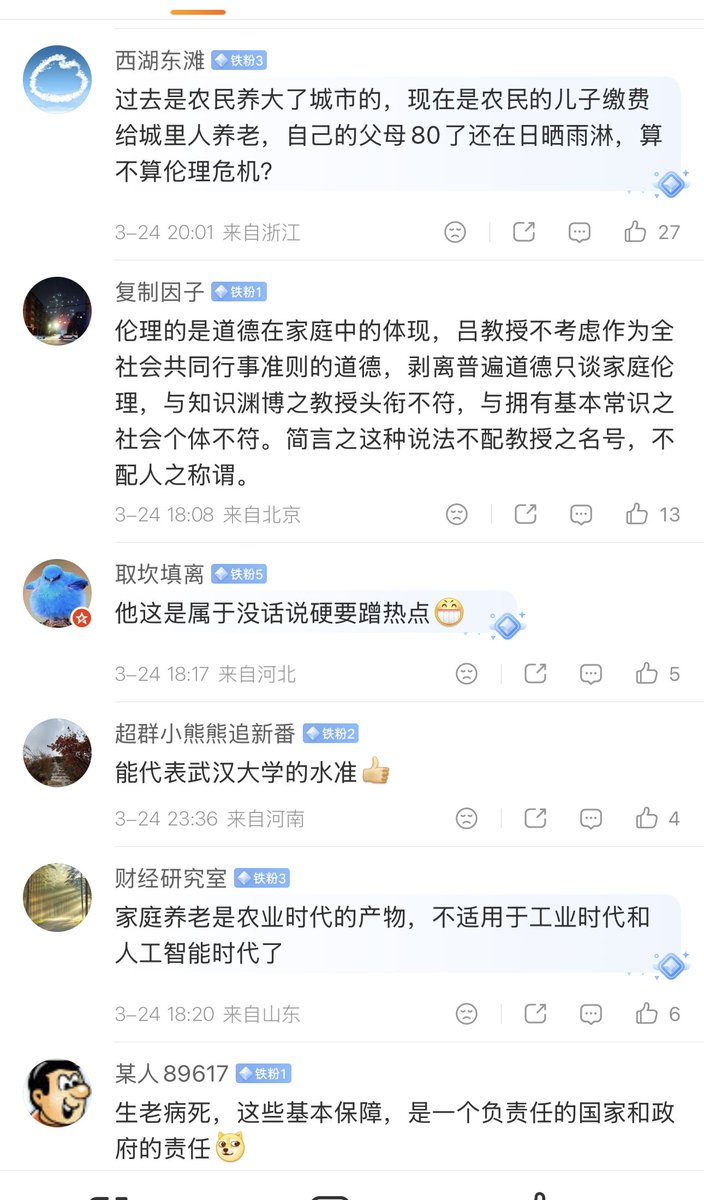
Task: Reply to 复制因子's comment
Action: (x=581, y=514)
